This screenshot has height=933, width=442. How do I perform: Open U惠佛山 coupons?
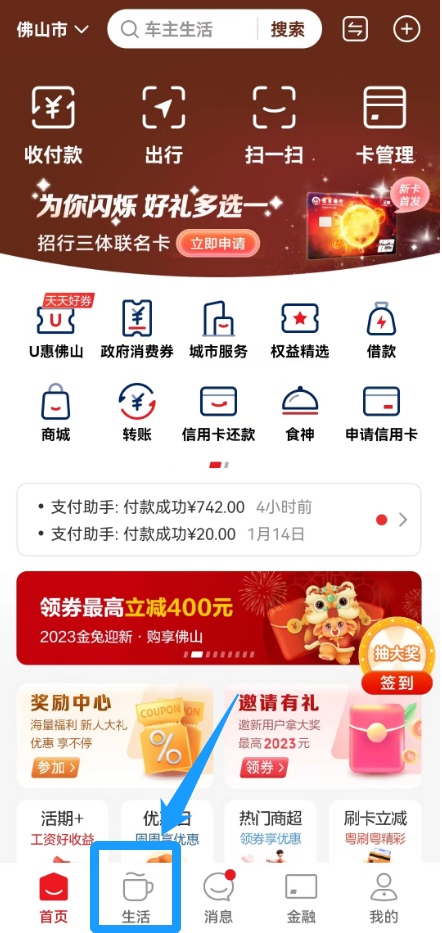pyautogui.click(x=56, y=327)
